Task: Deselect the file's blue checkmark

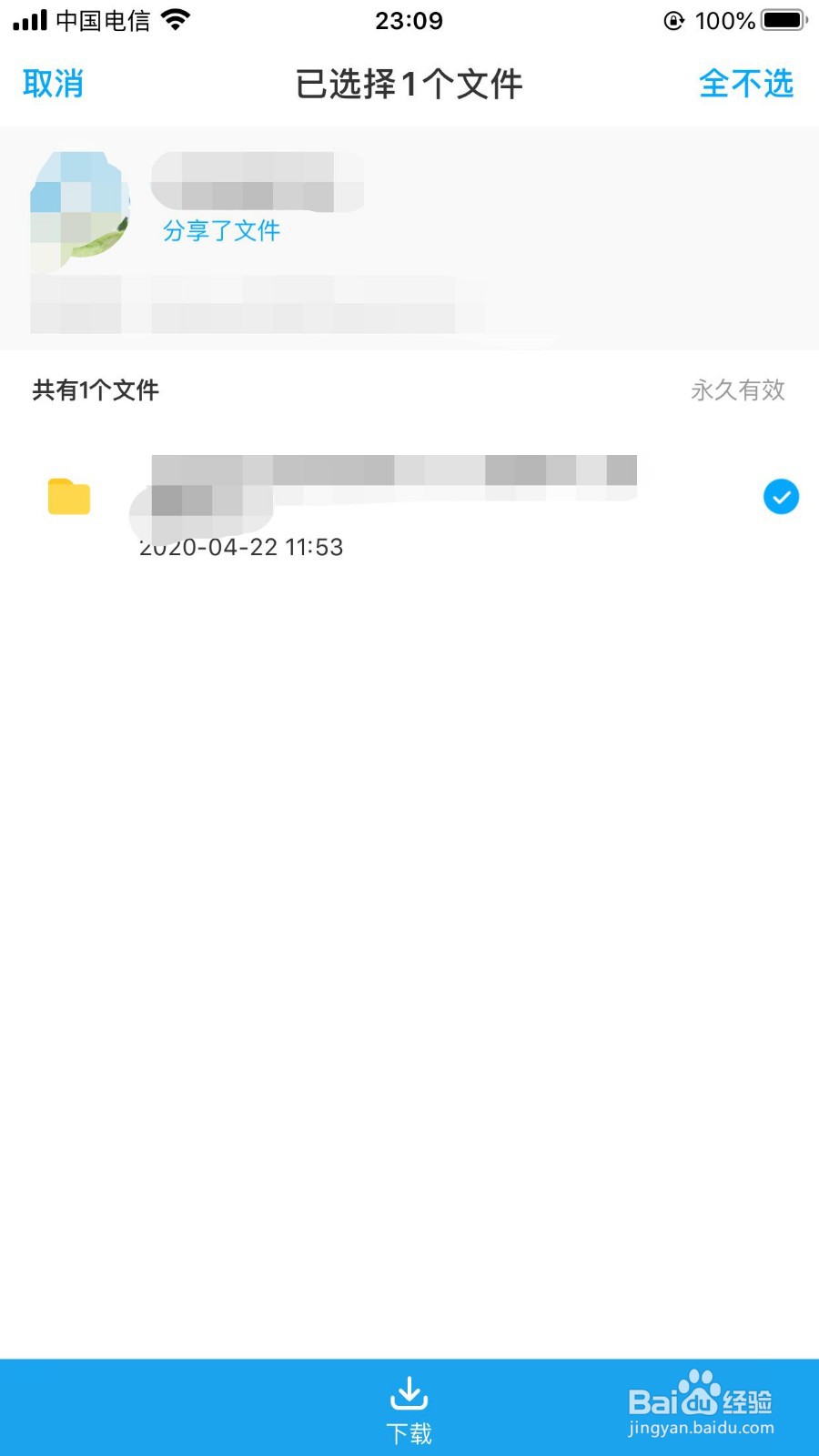Action: [x=780, y=497]
